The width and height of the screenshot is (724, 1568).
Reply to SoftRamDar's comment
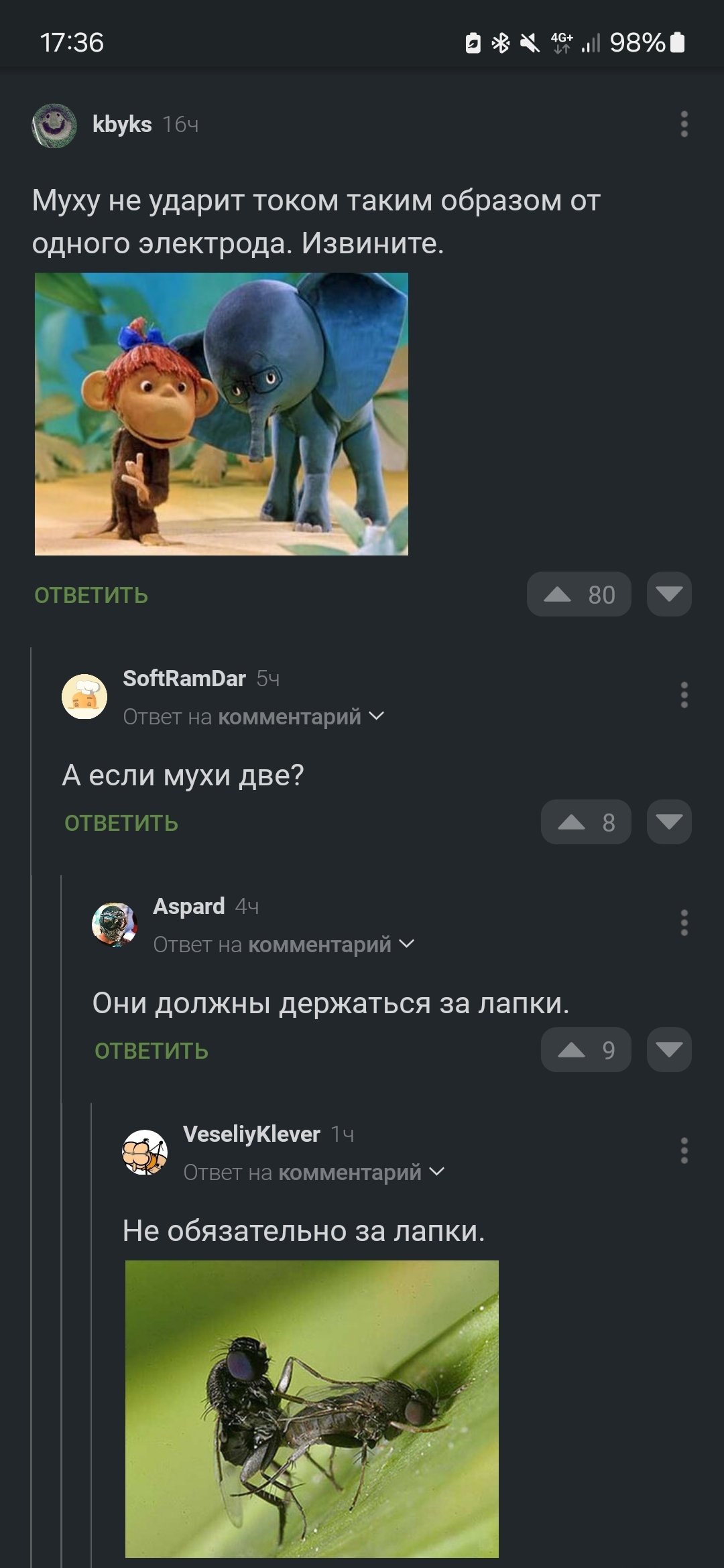pos(121,823)
